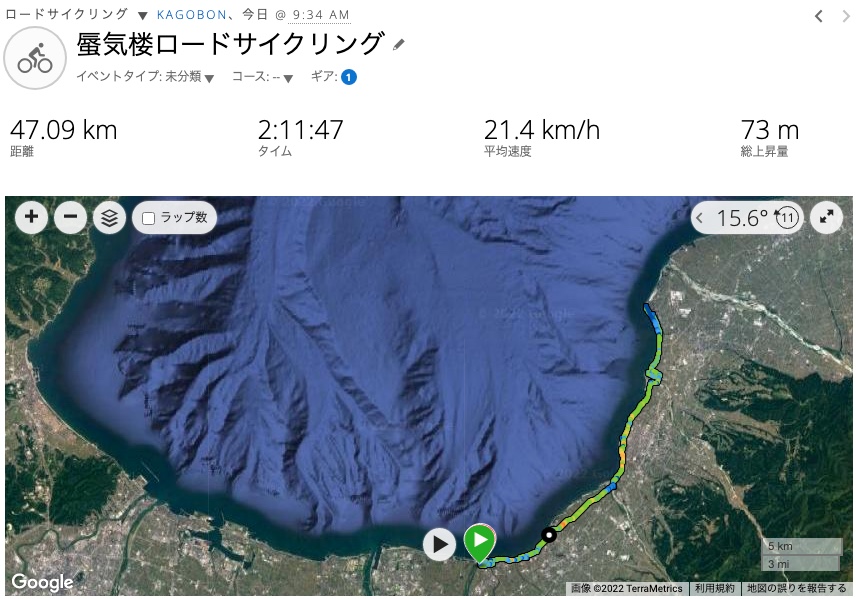Screen dimensions: 857x599
Task: Open the map layers selector
Action: [x=109, y=217]
